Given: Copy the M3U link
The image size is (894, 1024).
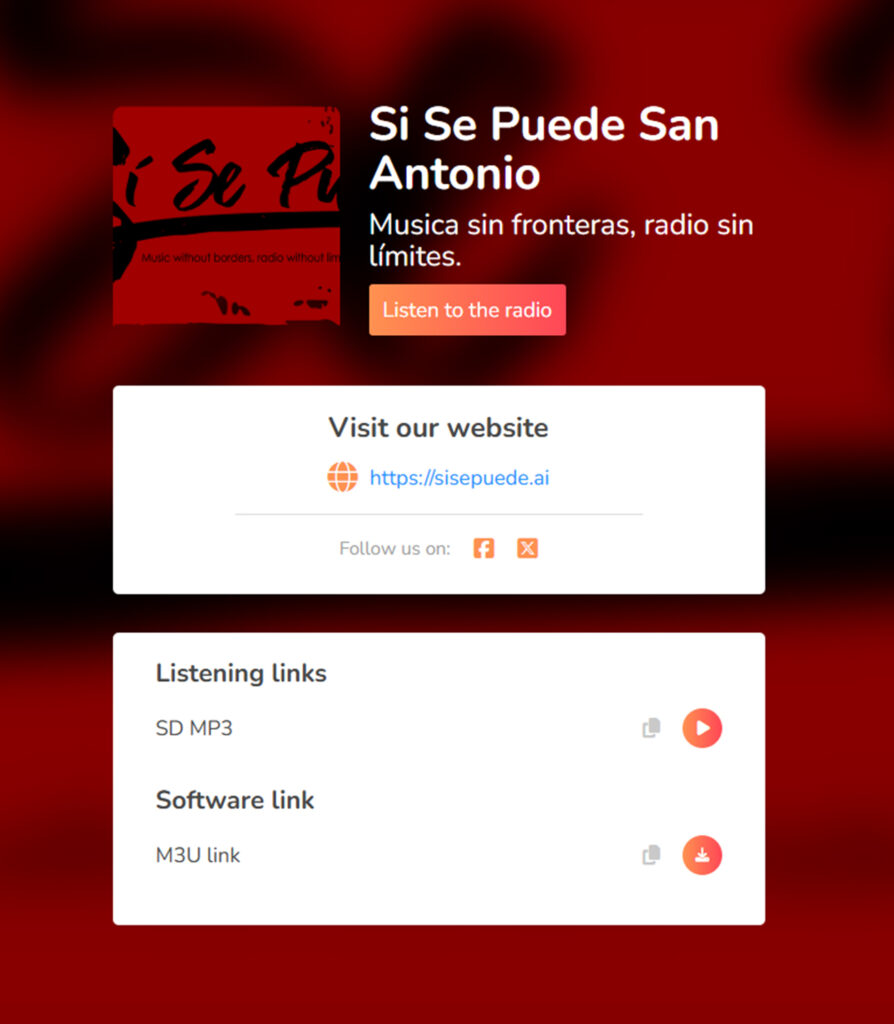Looking at the screenshot, I should pyautogui.click(x=651, y=855).
